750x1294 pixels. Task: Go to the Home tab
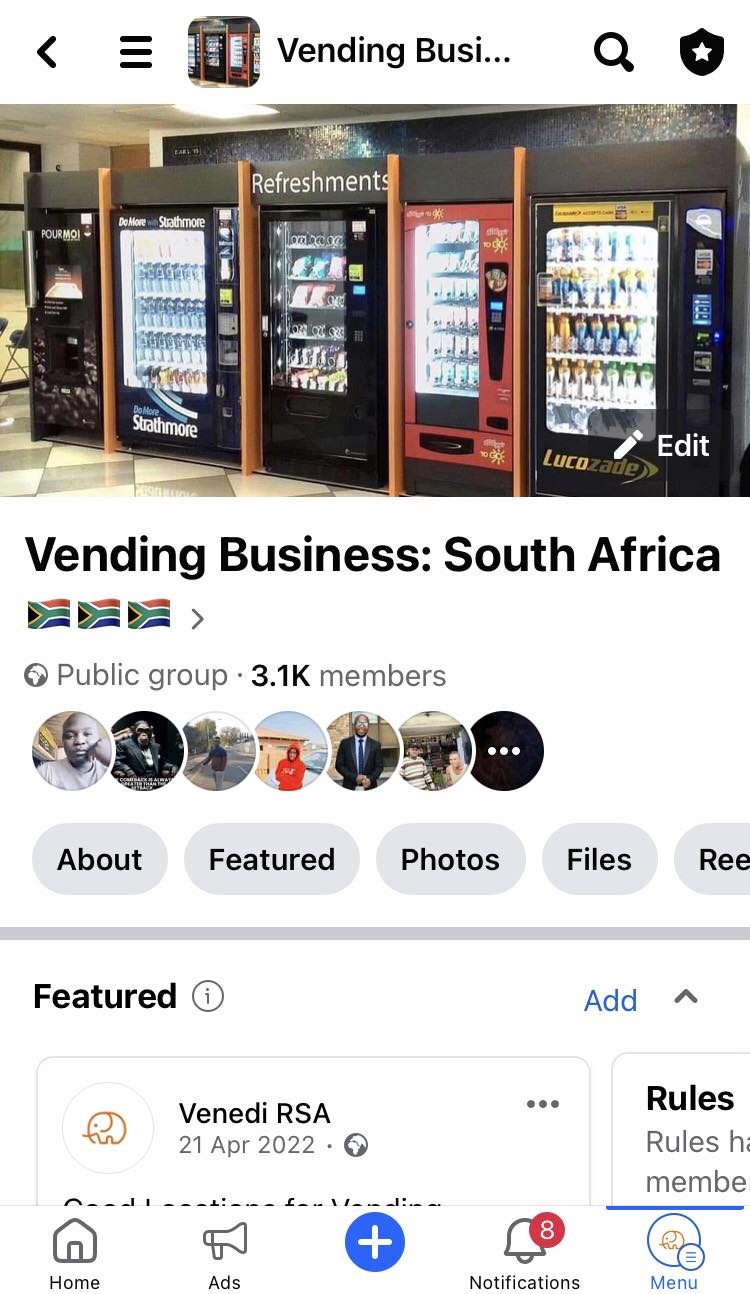point(75,1254)
